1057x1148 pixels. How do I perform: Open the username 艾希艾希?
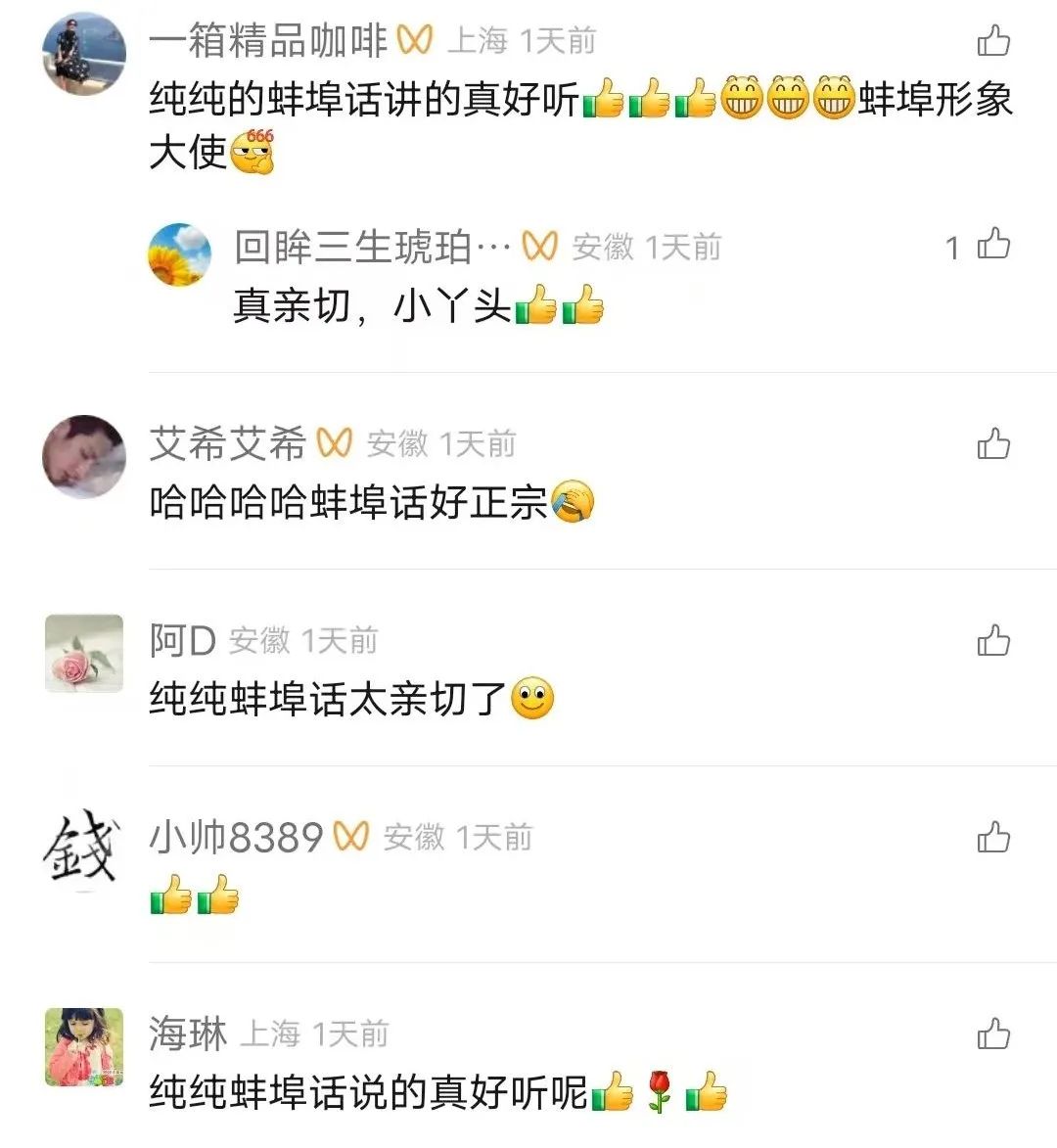tap(228, 444)
